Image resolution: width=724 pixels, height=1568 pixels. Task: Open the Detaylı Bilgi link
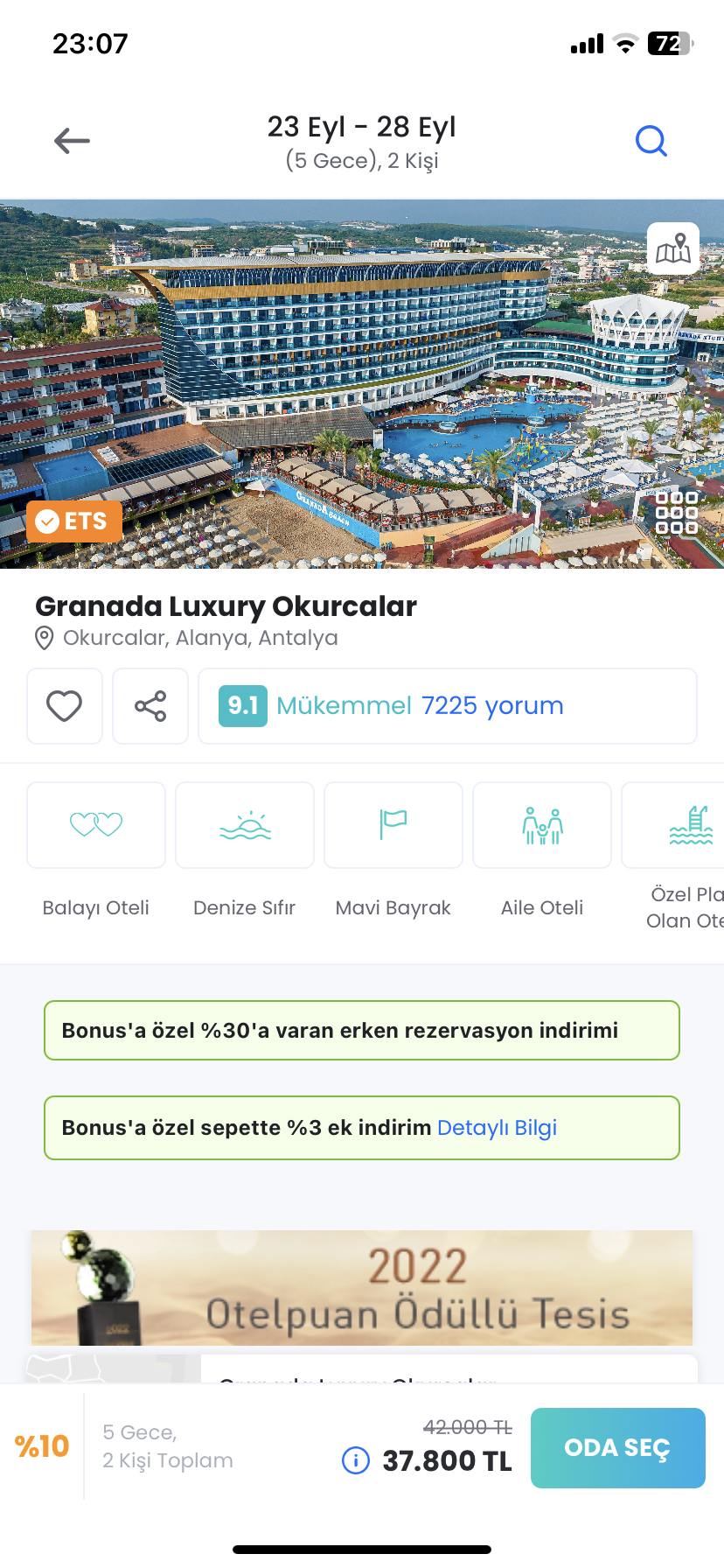click(497, 1128)
